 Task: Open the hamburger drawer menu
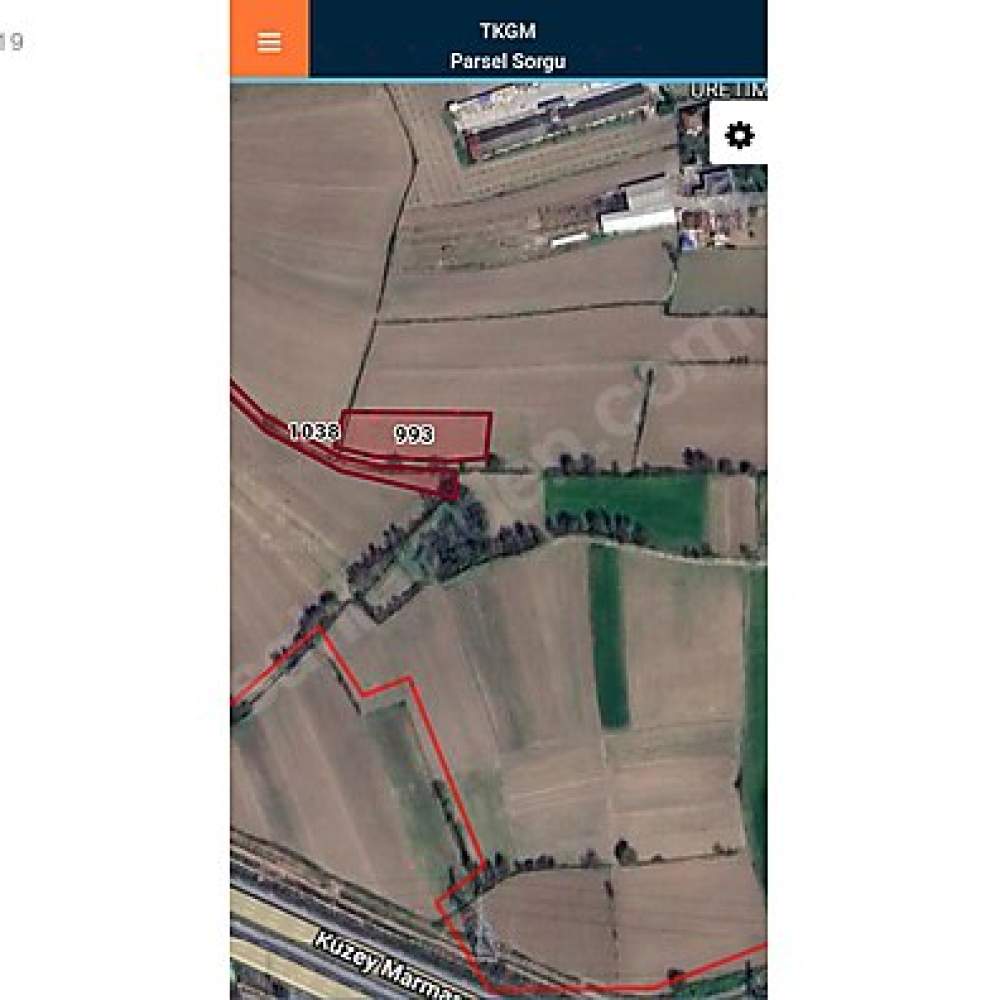point(269,41)
